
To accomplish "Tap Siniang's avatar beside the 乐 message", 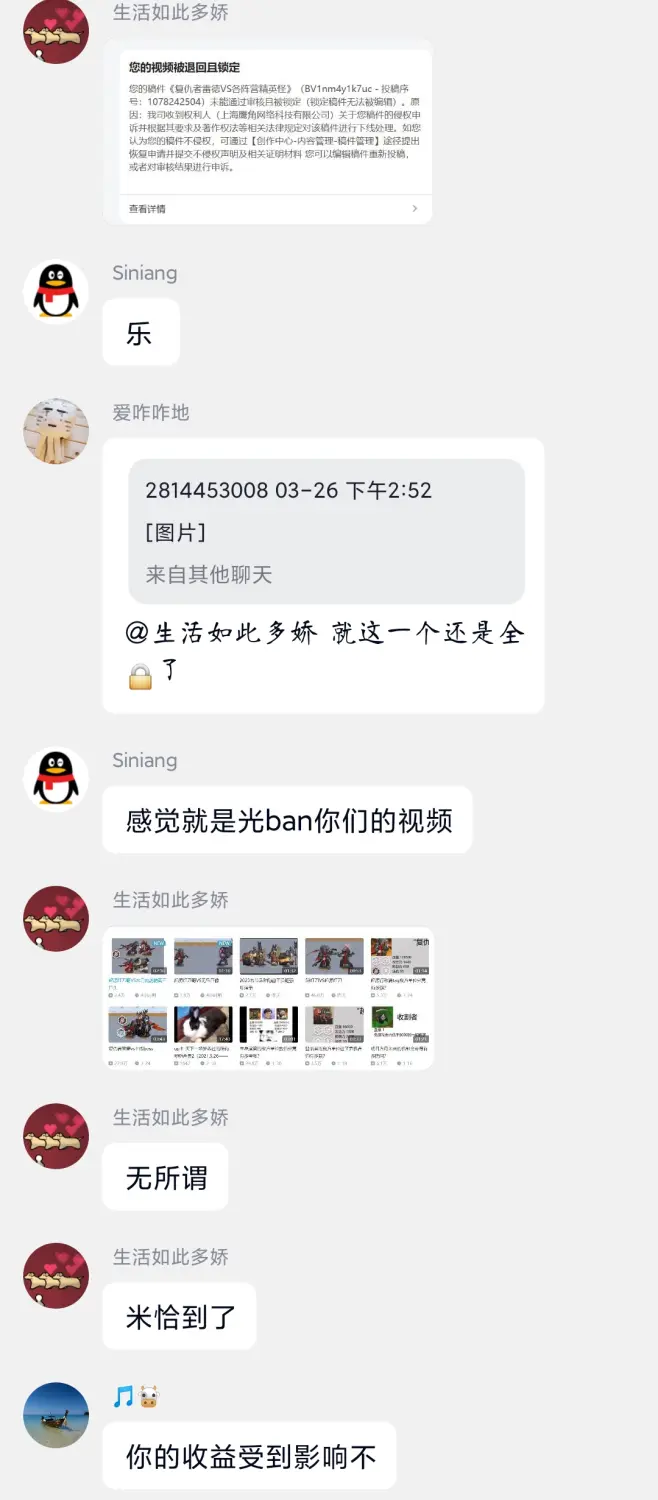I will [56, 291].
